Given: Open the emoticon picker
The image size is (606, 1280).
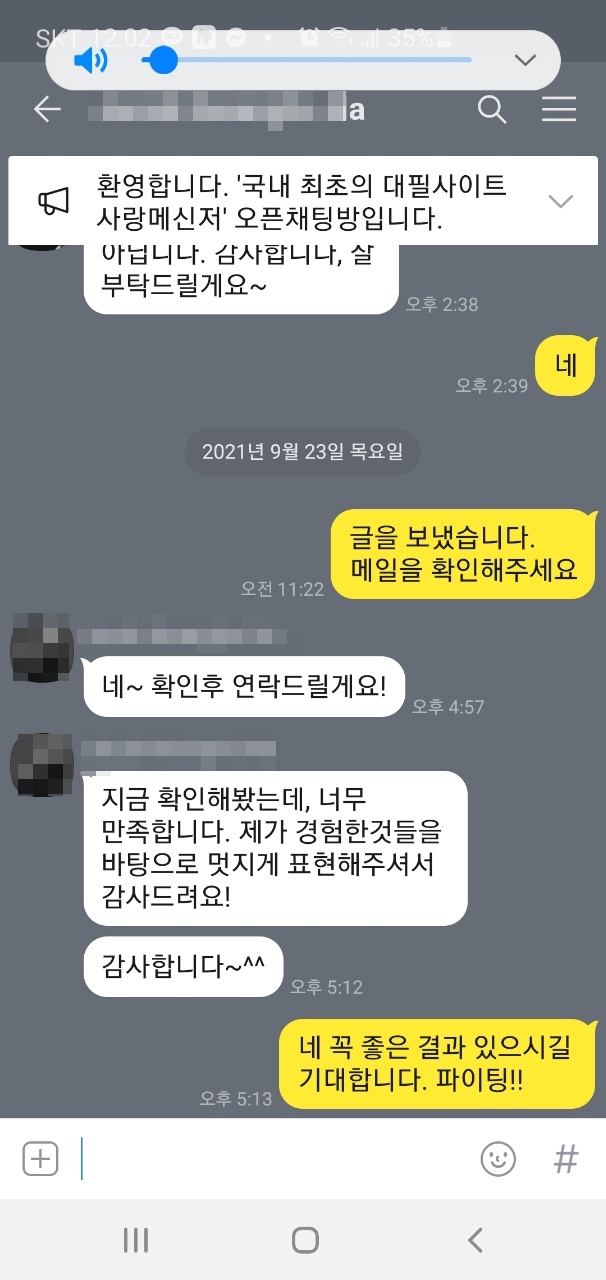Looking at the screenshot, I should tap(498, 1159).
